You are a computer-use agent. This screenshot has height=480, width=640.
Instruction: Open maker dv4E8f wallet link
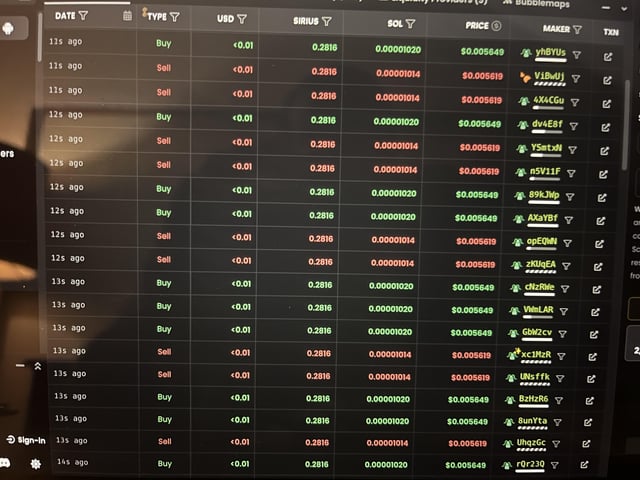tap(547, 125)
